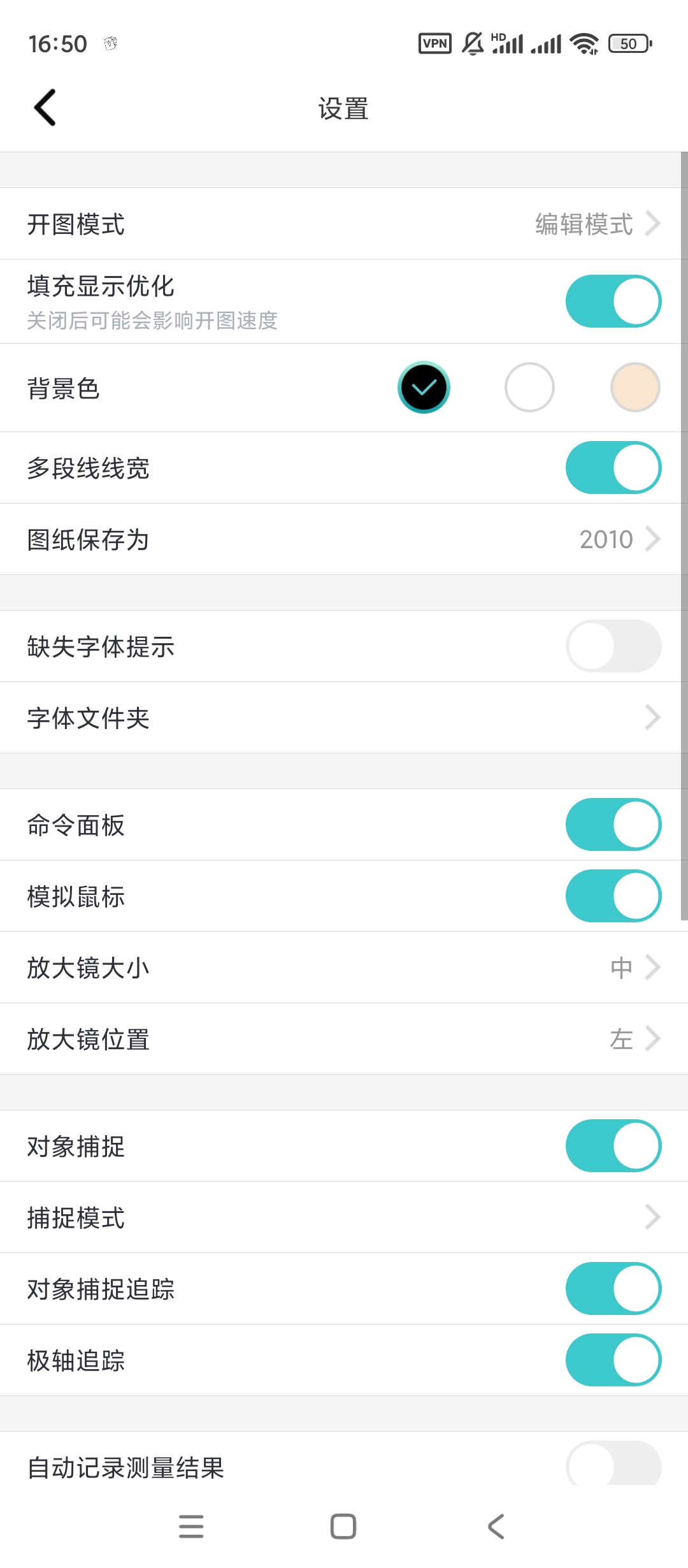Open the 字体文件夹 row
The width and height of the screenshot is (688, 1568).
point(344,718)
